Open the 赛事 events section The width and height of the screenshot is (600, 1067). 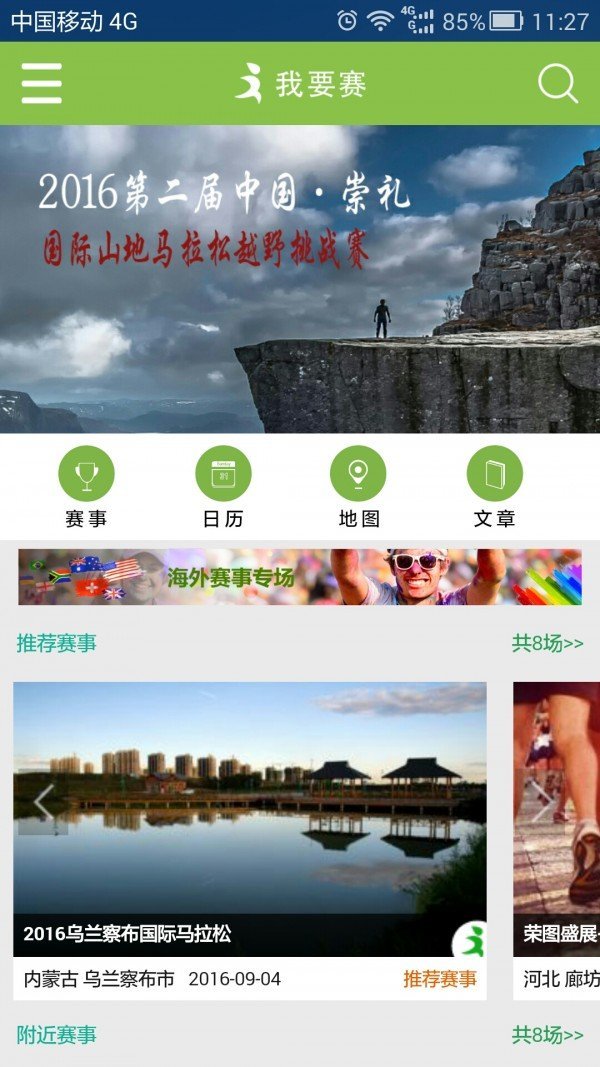click(86, 487)
